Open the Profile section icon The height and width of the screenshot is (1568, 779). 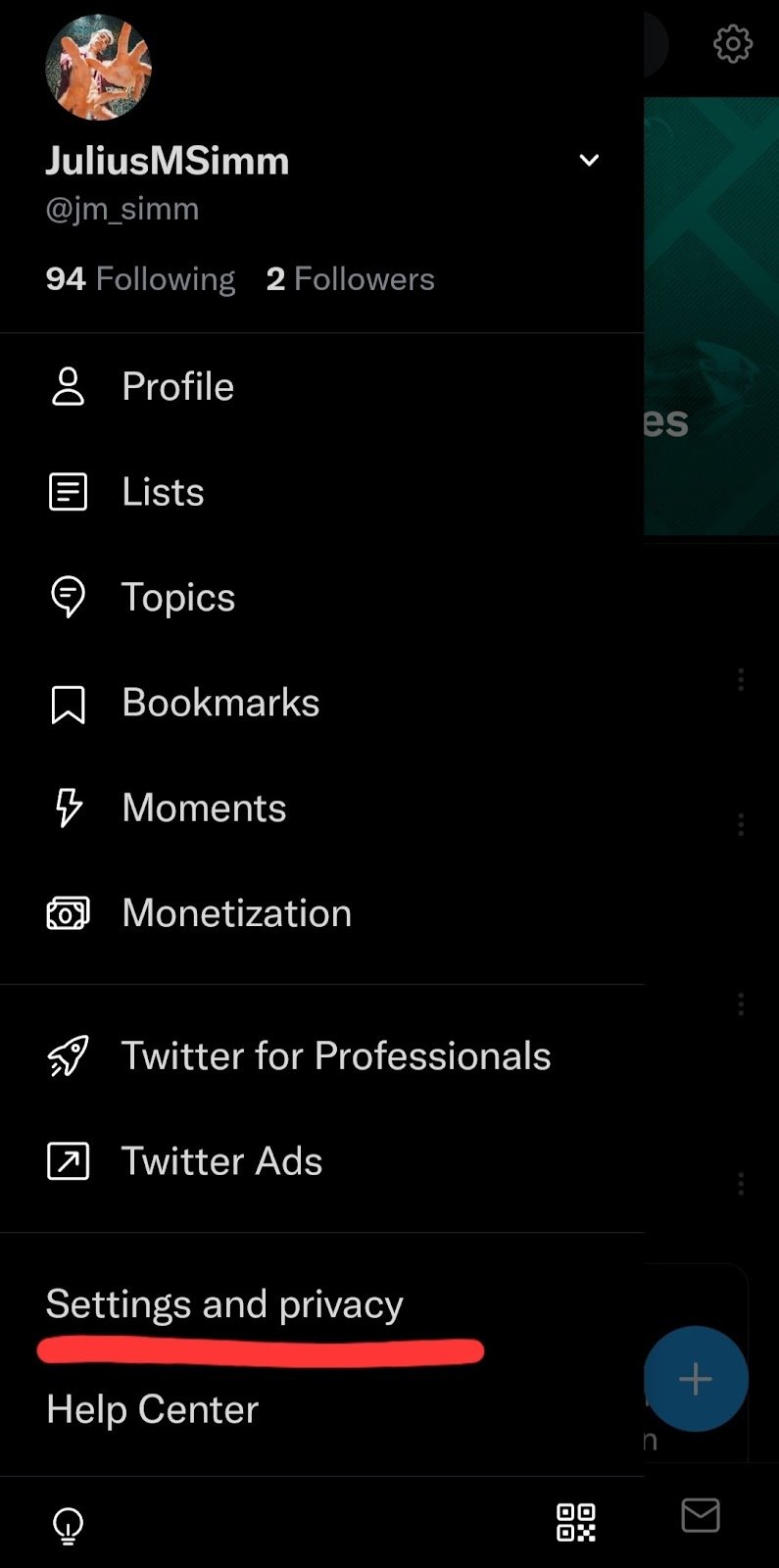pos(67,387)
